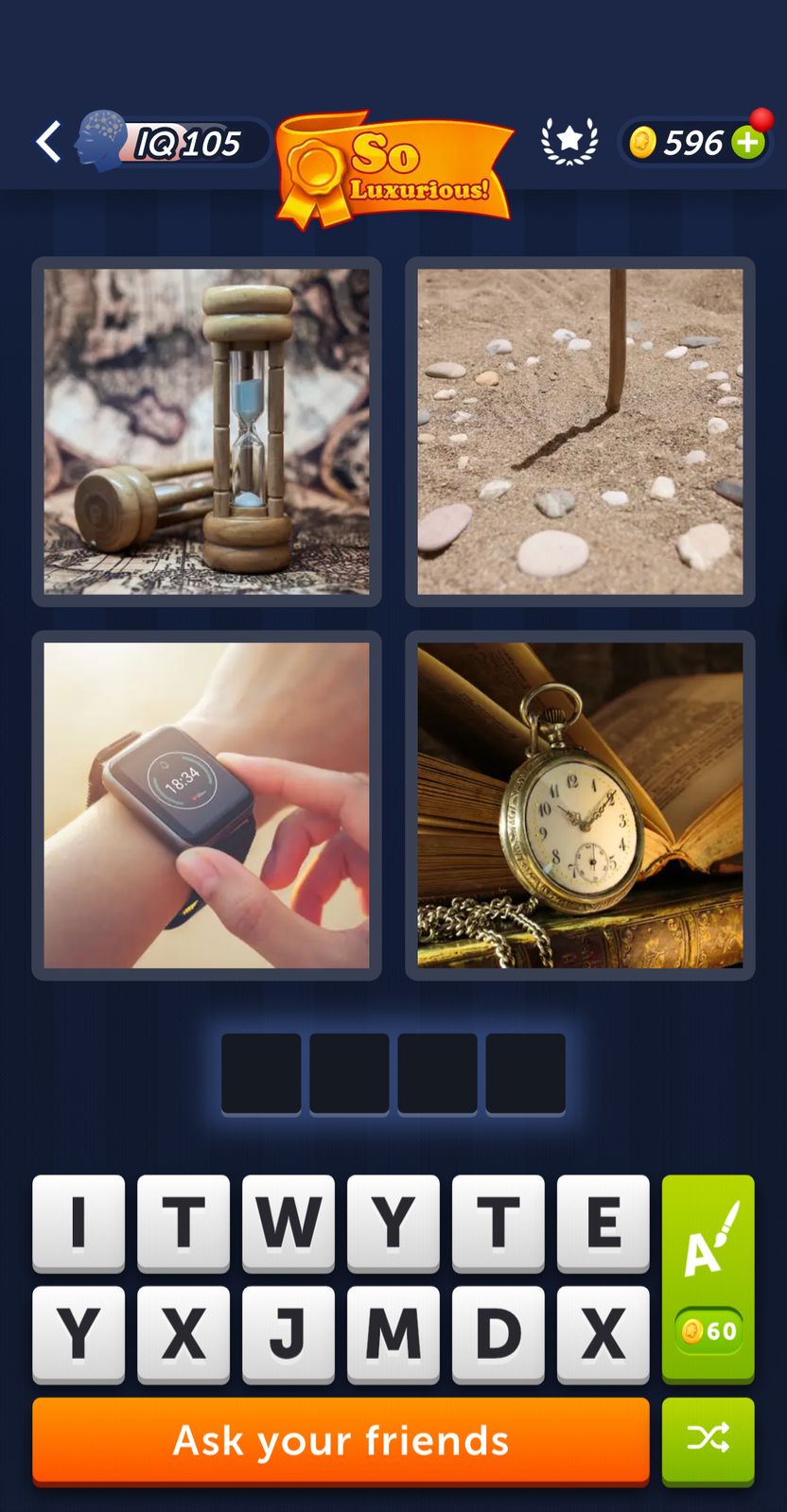The width and height of the screenshot is (787, 1512).
Task: Choose the letter E tile
Action: click(603, 1222)
